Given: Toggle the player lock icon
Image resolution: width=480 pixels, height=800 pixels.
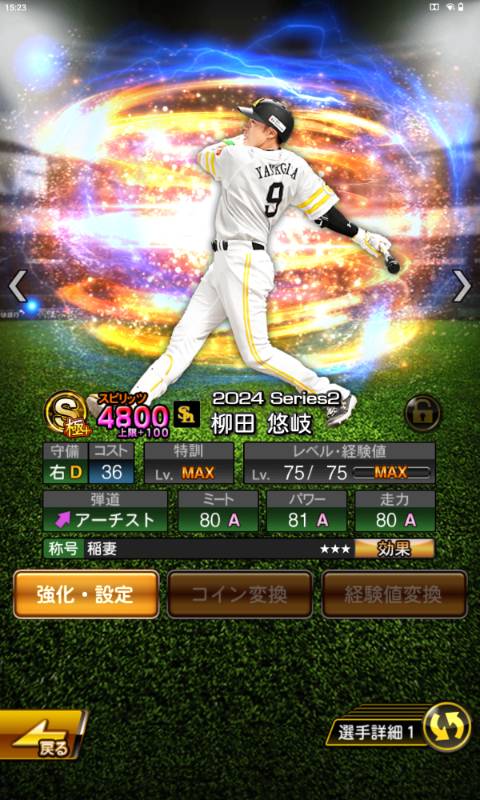Looking at the screenshot, I should (423, 413).
